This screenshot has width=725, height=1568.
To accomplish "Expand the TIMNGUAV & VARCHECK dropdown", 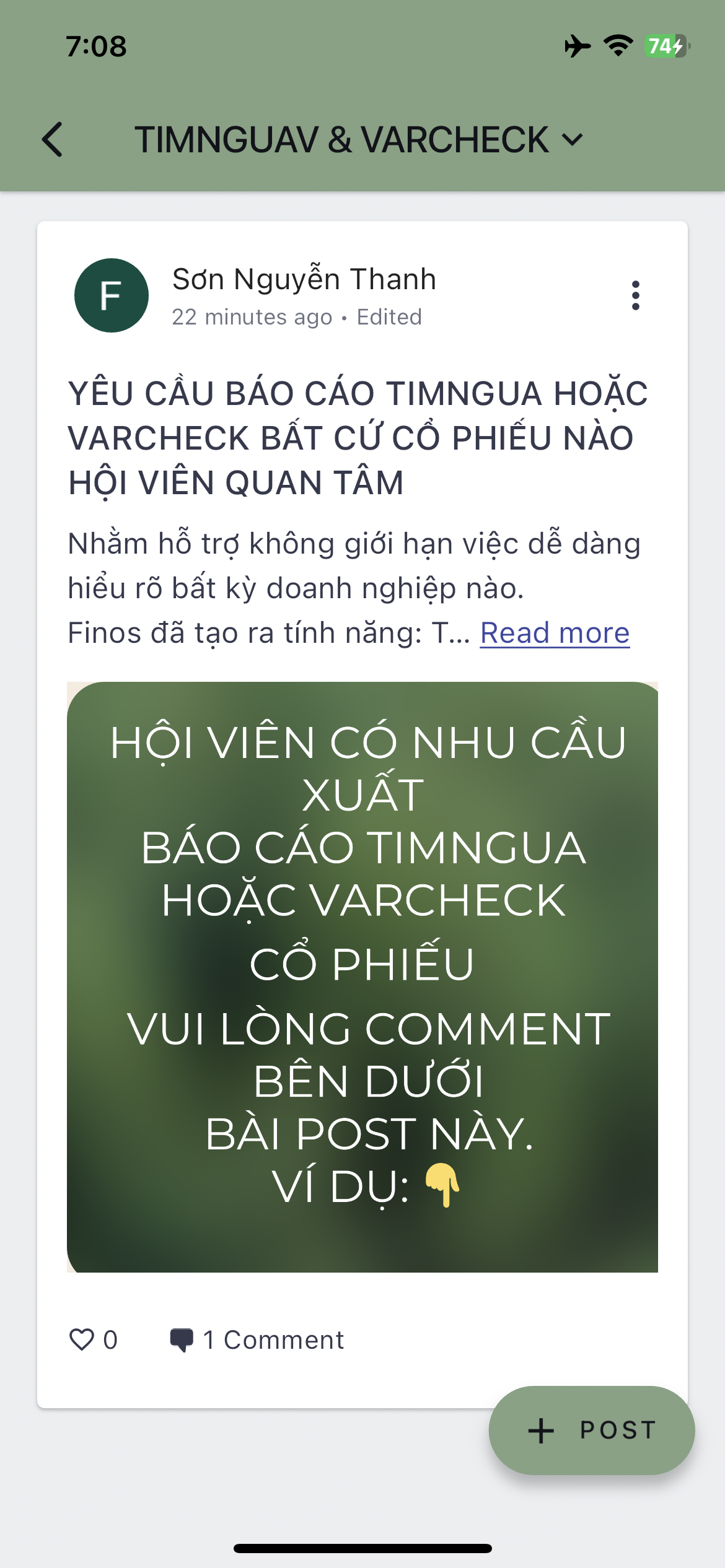I will click(359, 139).
